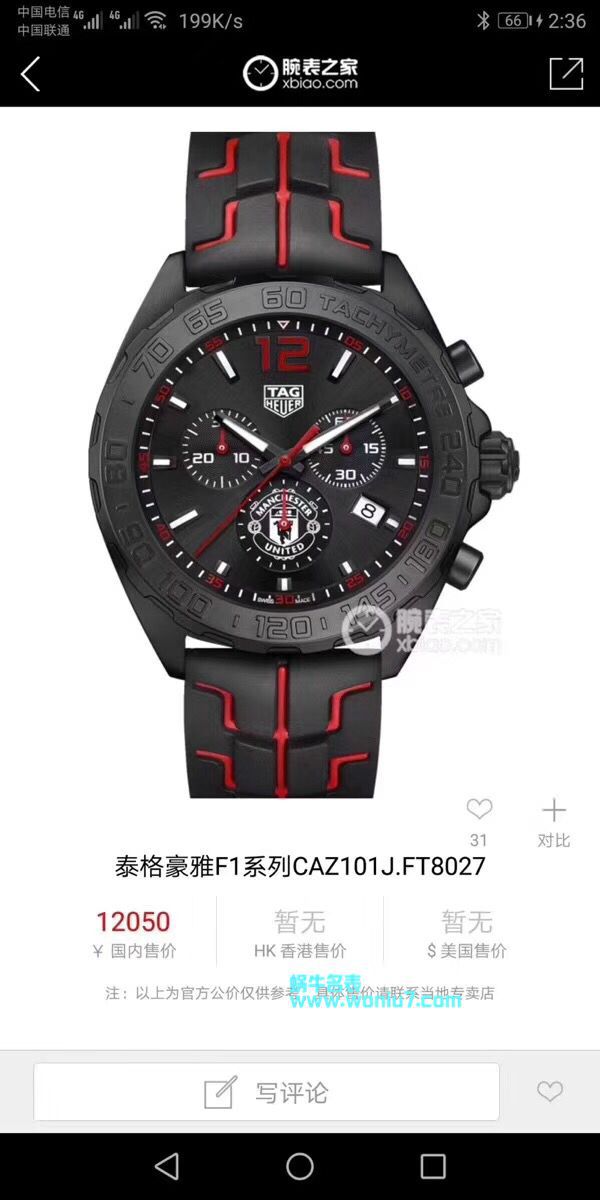Favorite via heart beside comment box
Image resolution: width=600 pixels, height=1200 pixels.
coord(549,1092)
